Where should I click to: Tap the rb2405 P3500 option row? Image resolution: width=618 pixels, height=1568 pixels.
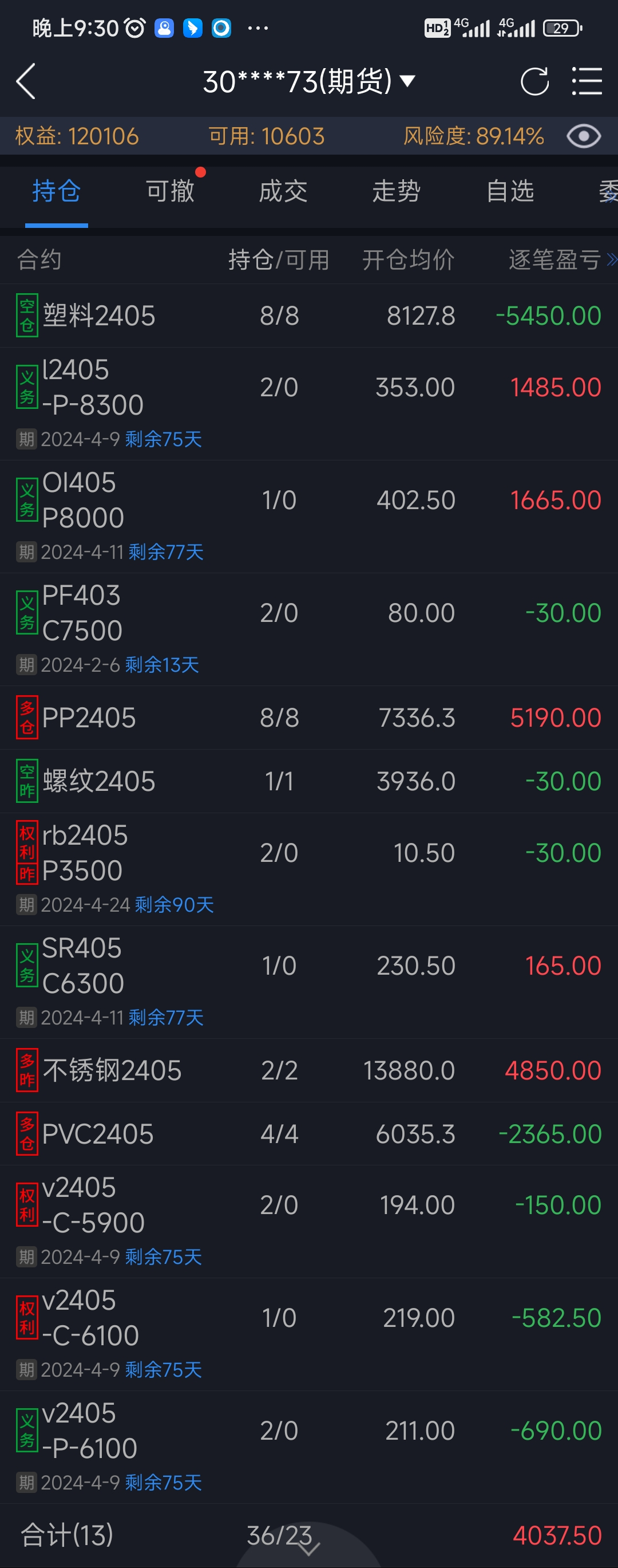tap(309, 869)
